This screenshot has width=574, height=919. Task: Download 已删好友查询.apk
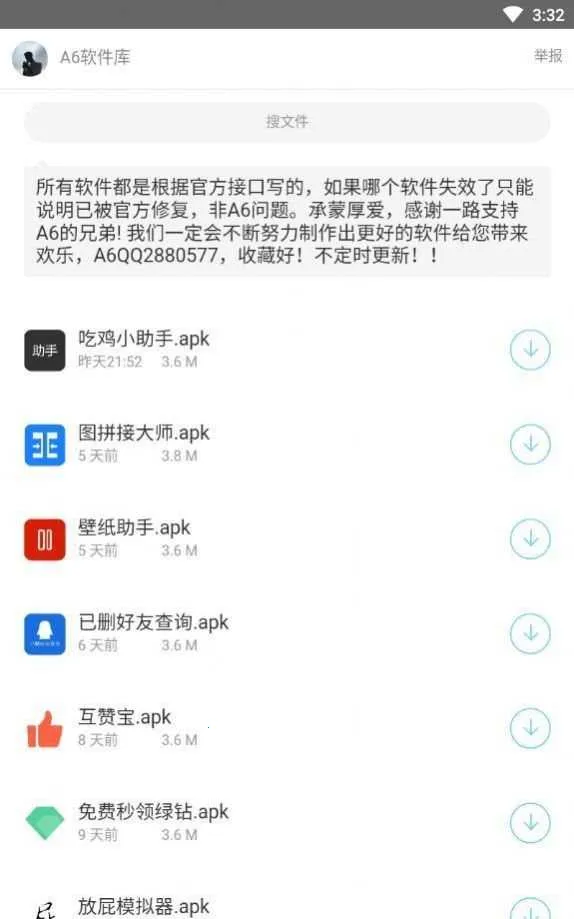pyautogui.click(x=530, y=634)
